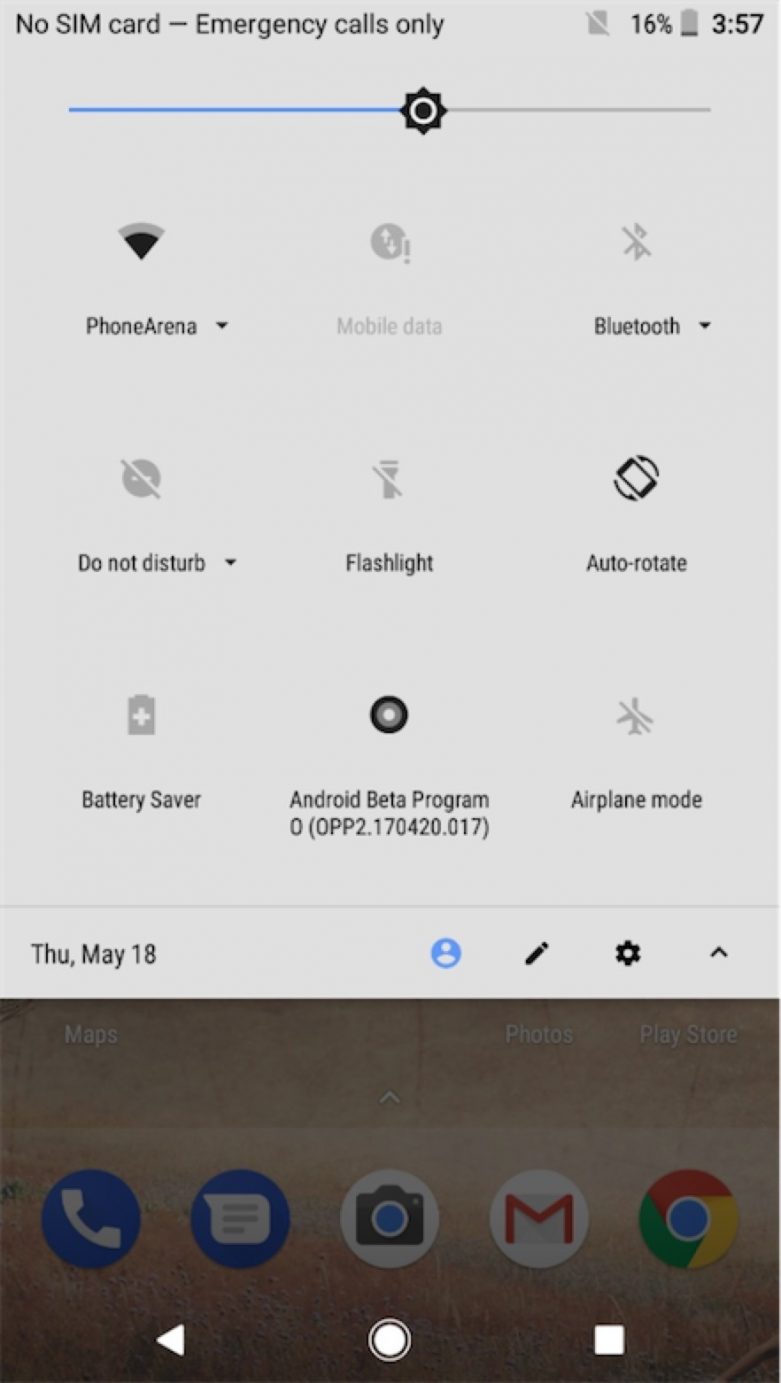Open Settings via the gear icon
The image size is (781, 1383).
(627, 954)
